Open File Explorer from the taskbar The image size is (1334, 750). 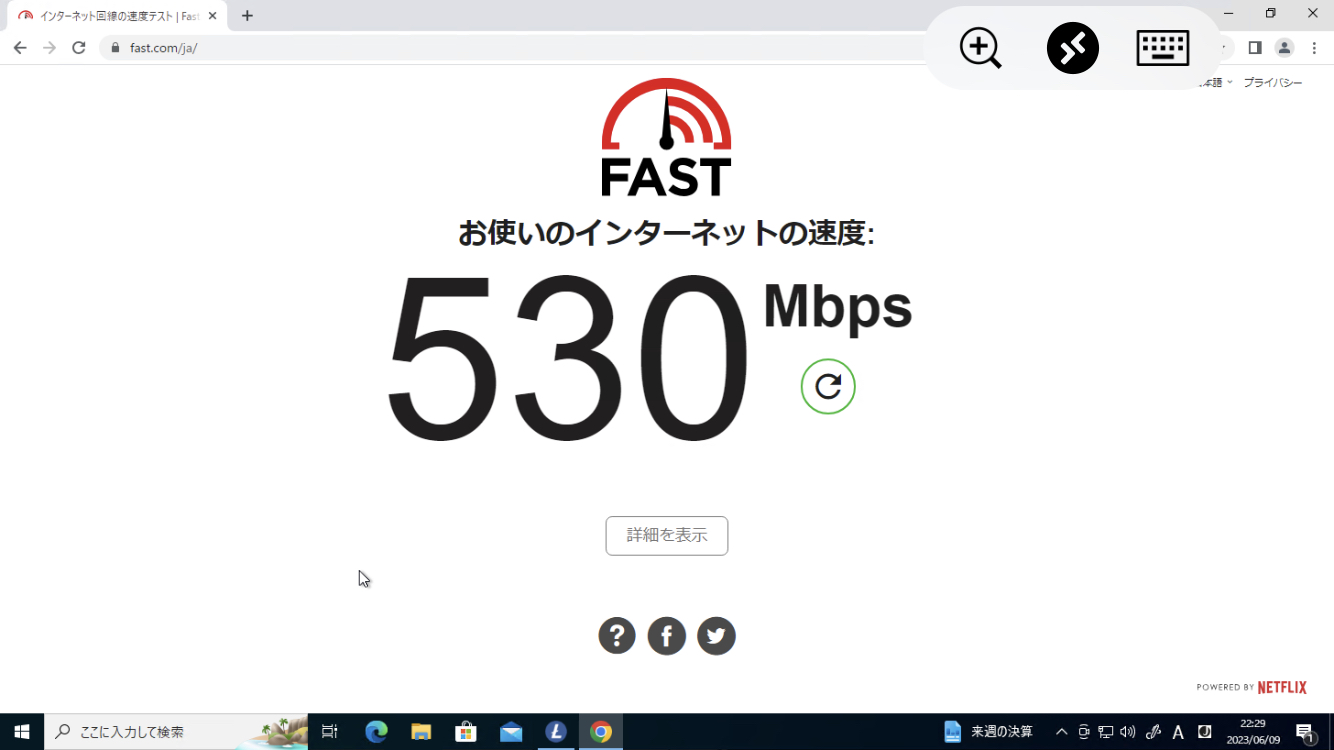[x=421, y=732]
